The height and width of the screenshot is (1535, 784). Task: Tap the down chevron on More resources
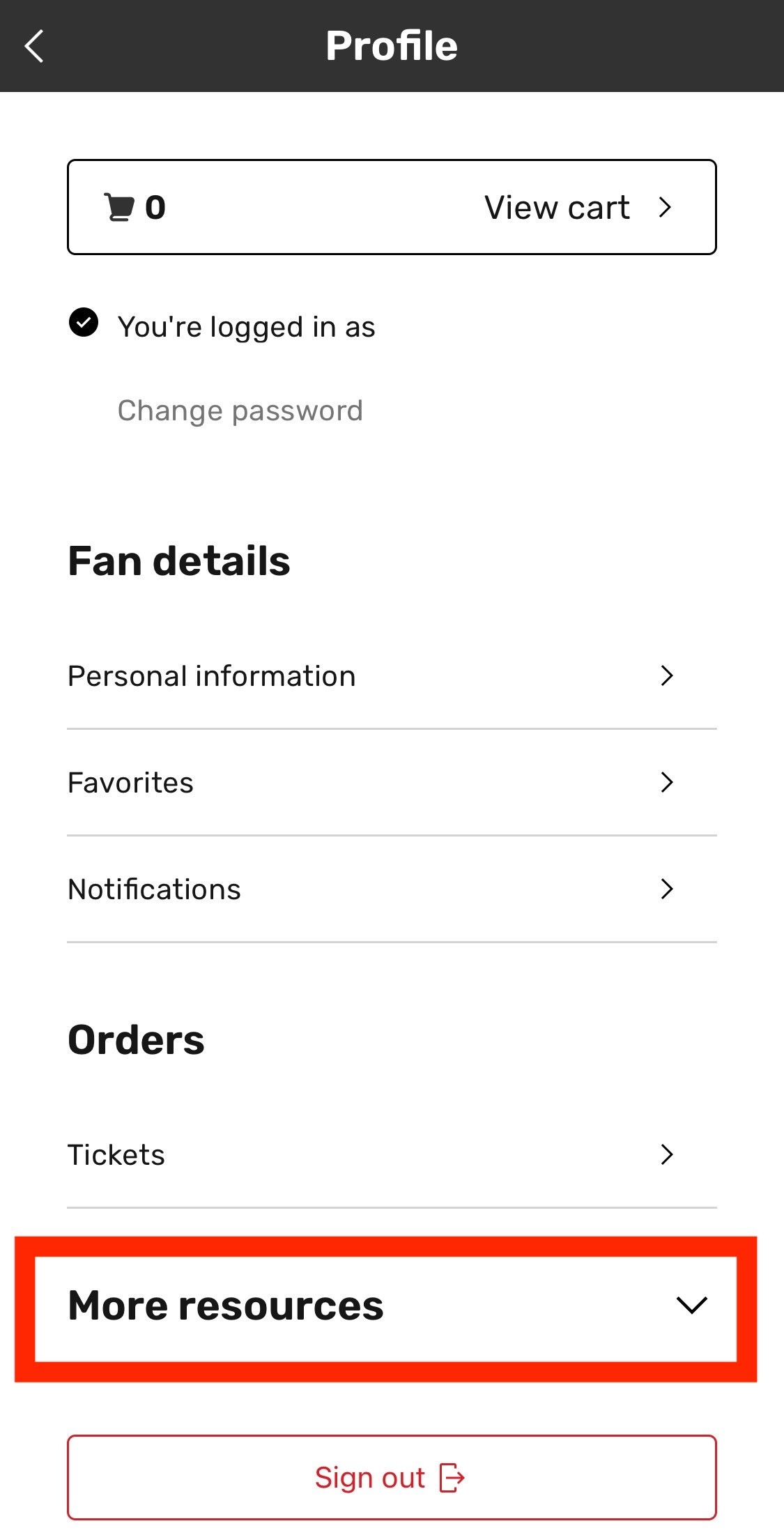point(692,1306)
